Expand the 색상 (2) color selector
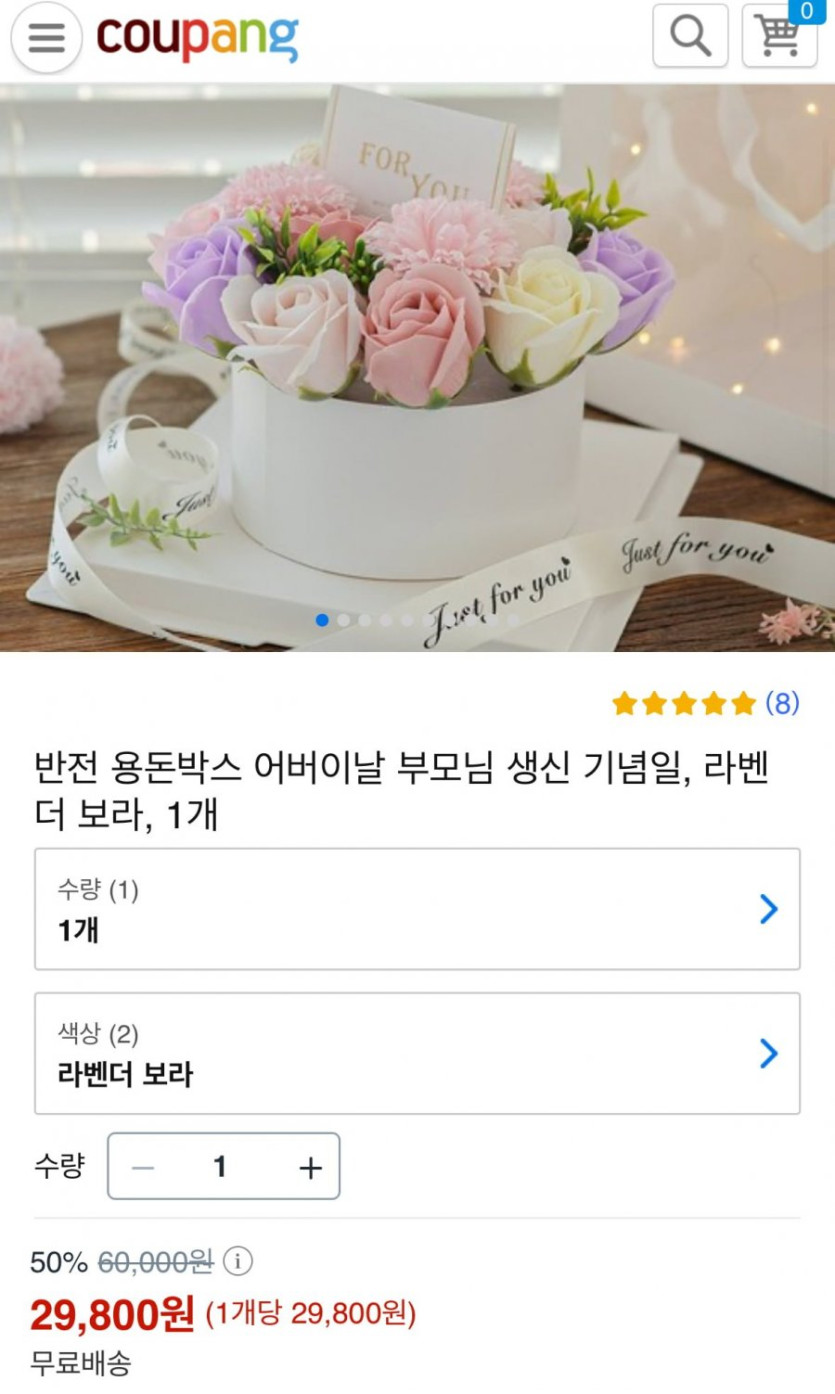Viewport: 835px width, 1394px height. [x=417, y=1053]
